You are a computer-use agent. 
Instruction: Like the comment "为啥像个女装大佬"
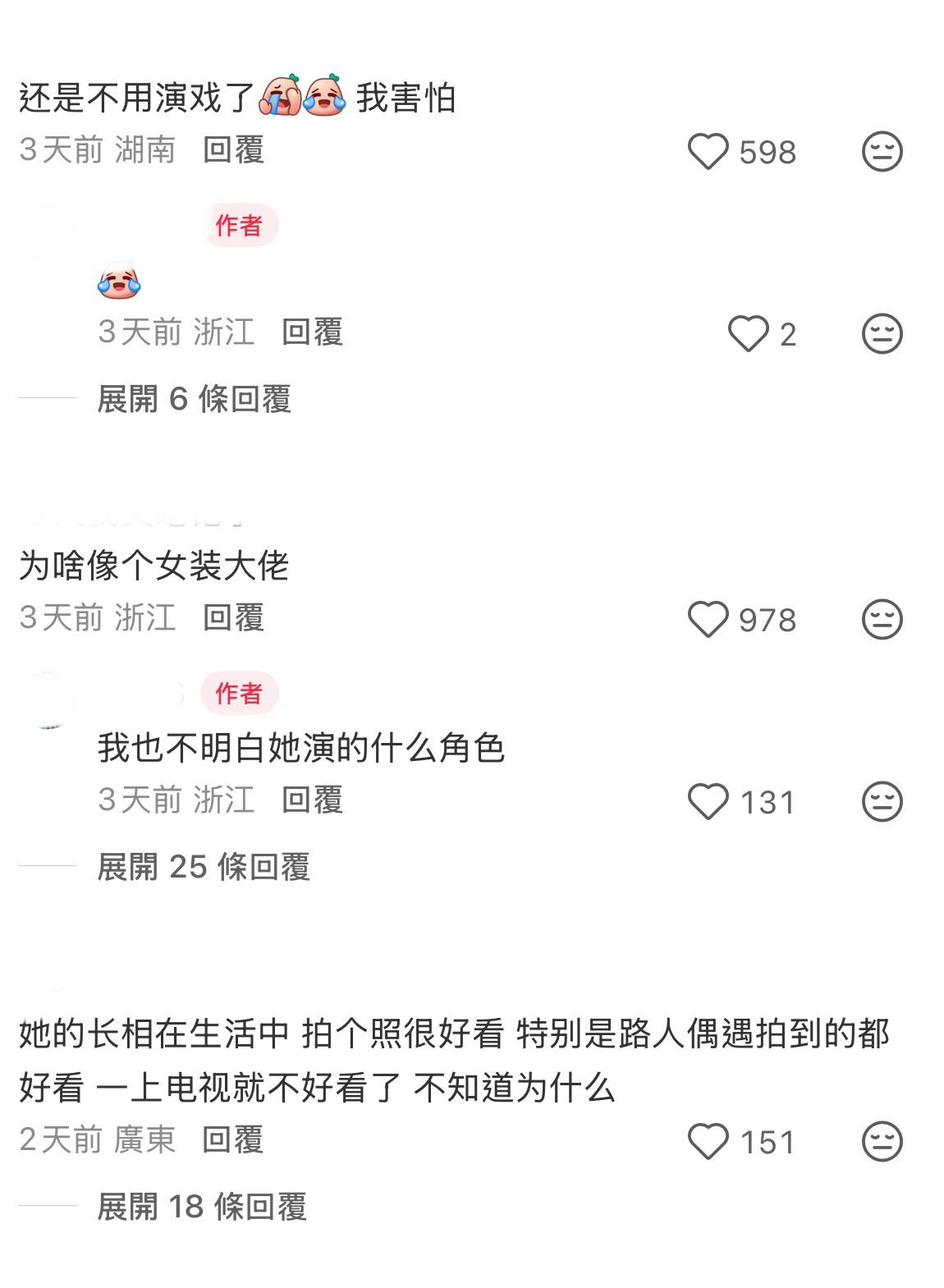(x=708, y=620)
